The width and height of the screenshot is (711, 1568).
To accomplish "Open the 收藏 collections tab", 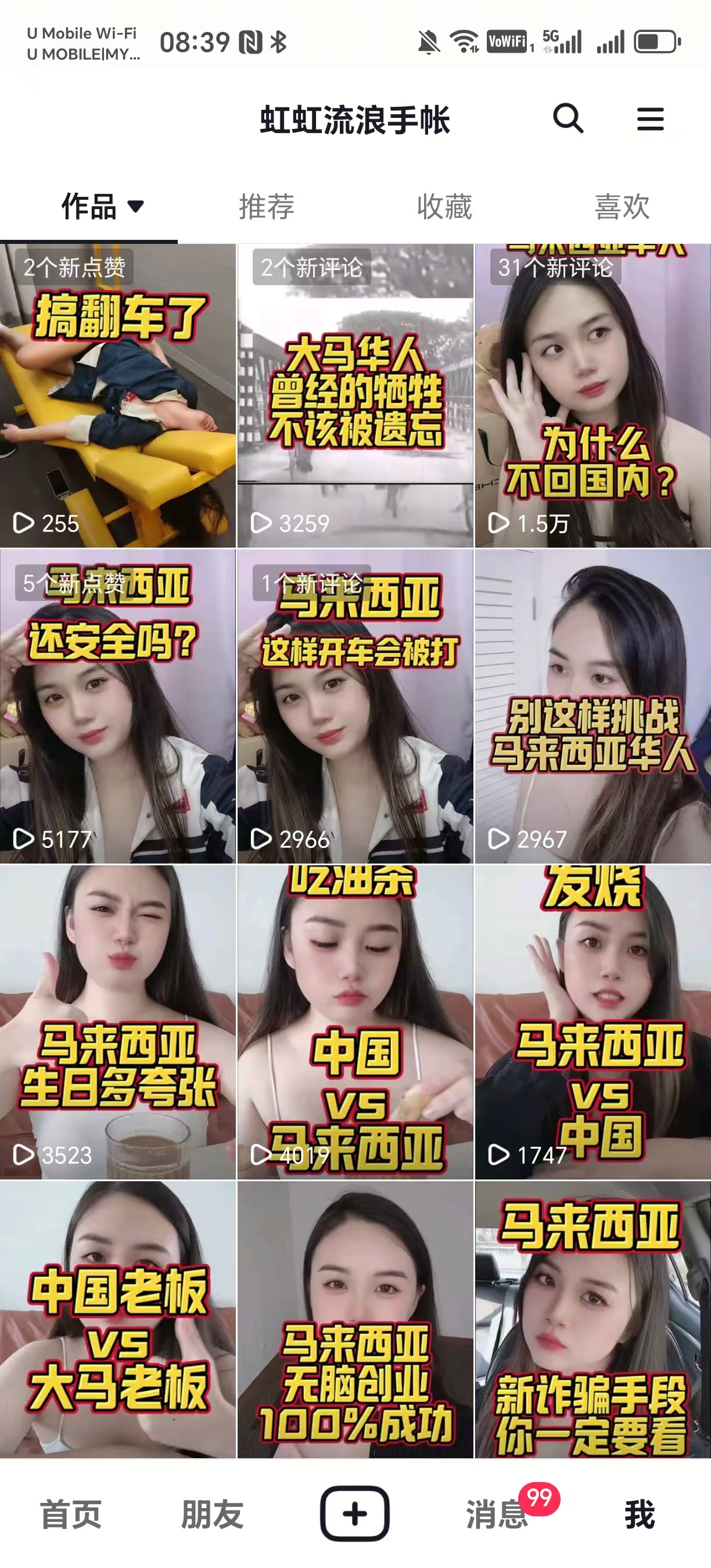I will point(445,207).
